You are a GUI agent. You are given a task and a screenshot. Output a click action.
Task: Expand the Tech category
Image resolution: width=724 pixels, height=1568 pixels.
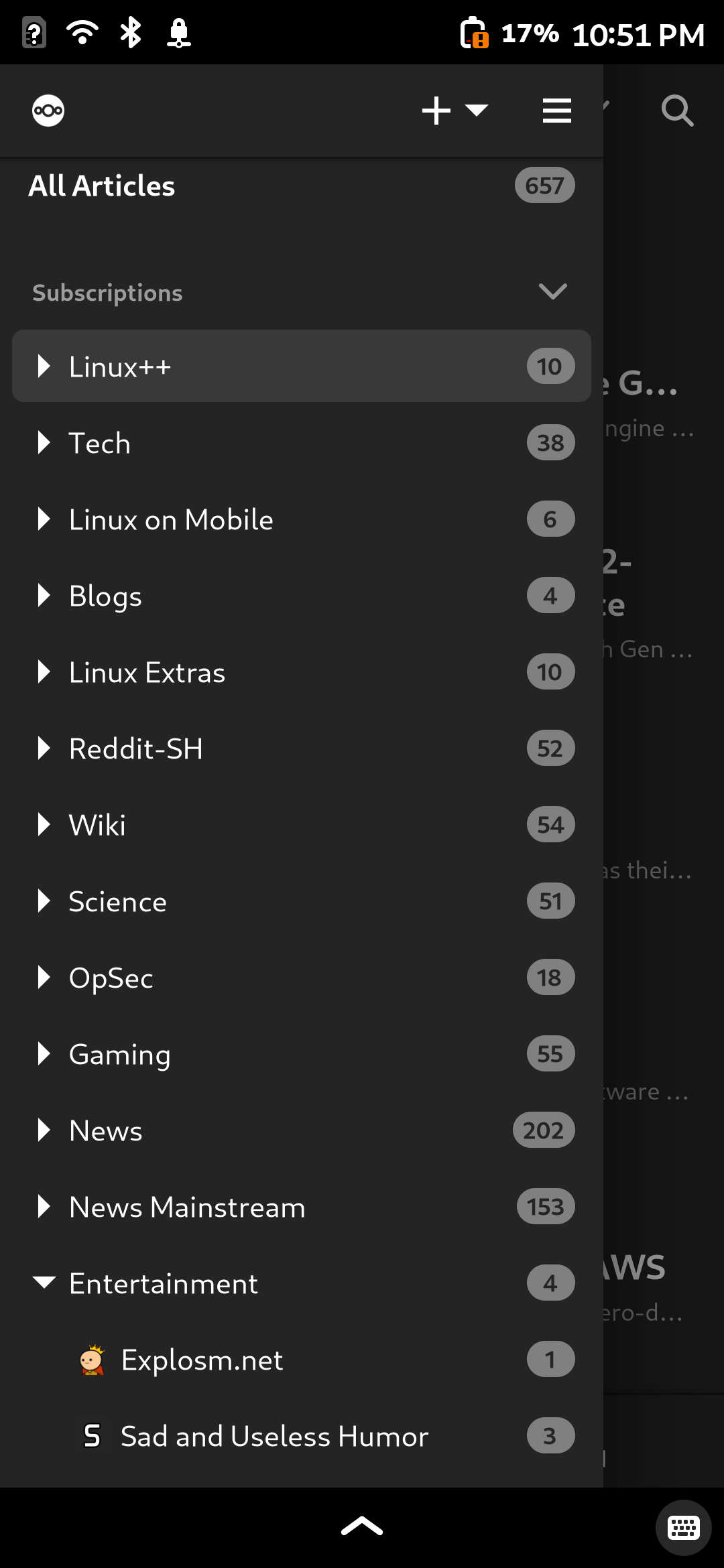[44, 443]
